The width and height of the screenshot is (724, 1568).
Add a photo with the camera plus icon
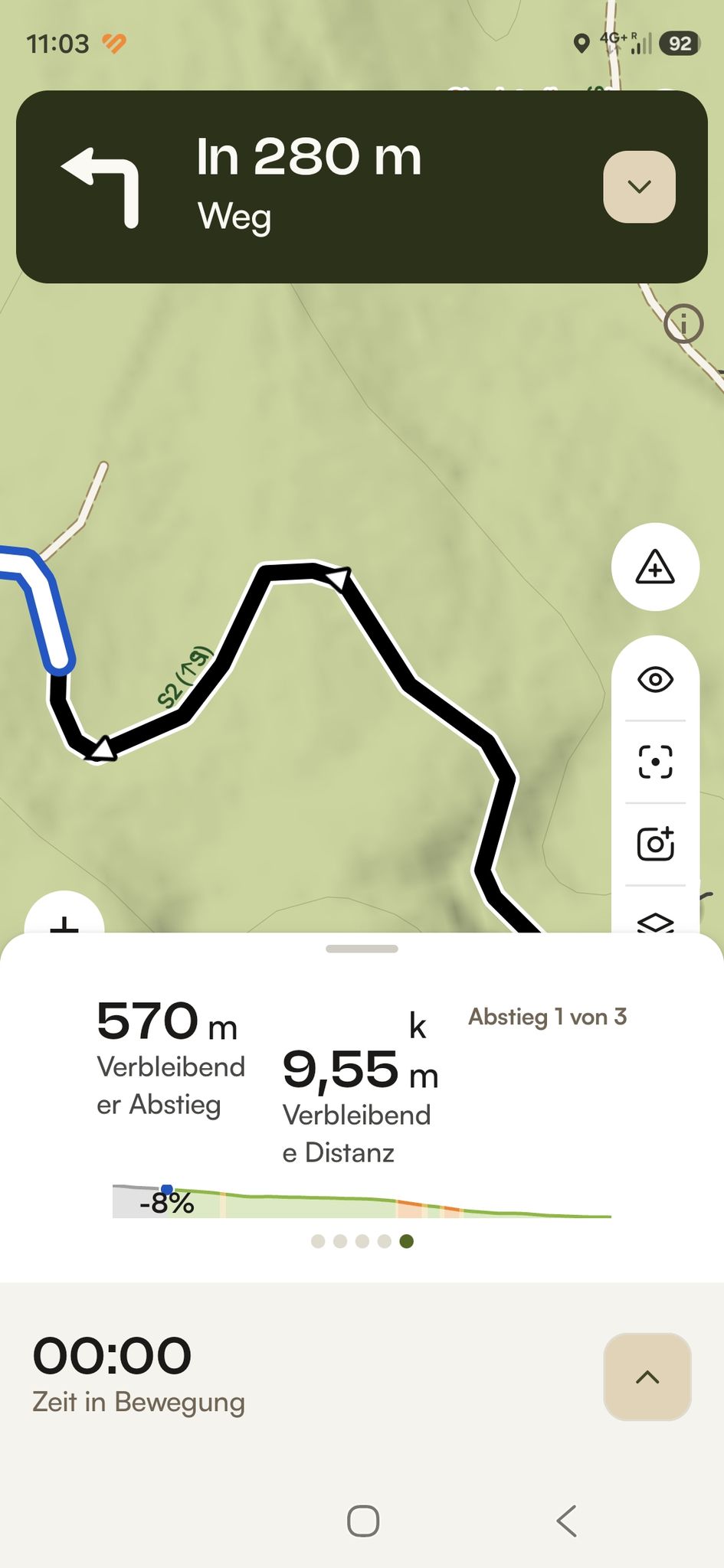(655, 844)
